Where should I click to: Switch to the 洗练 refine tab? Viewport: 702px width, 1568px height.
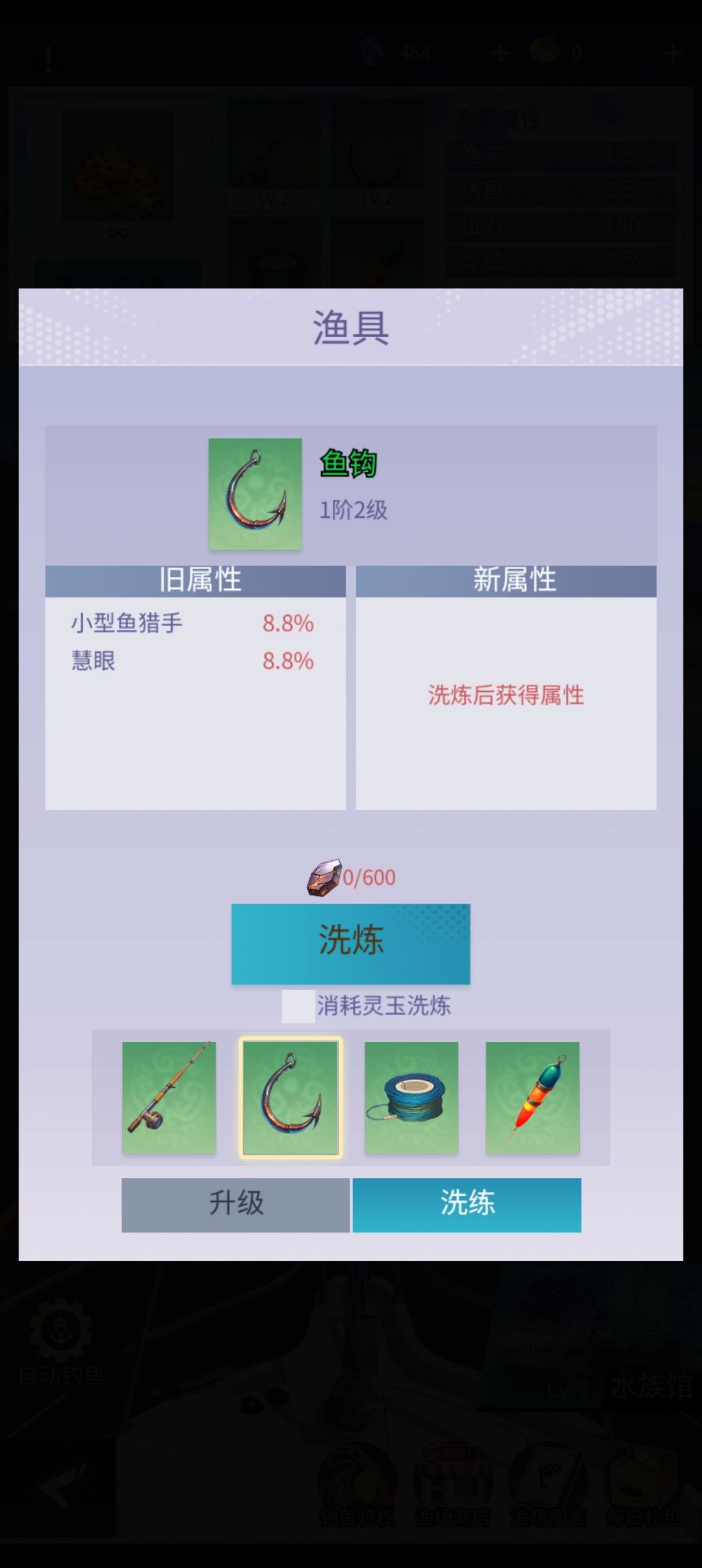pyautogui.click(x=467, y=1204)
